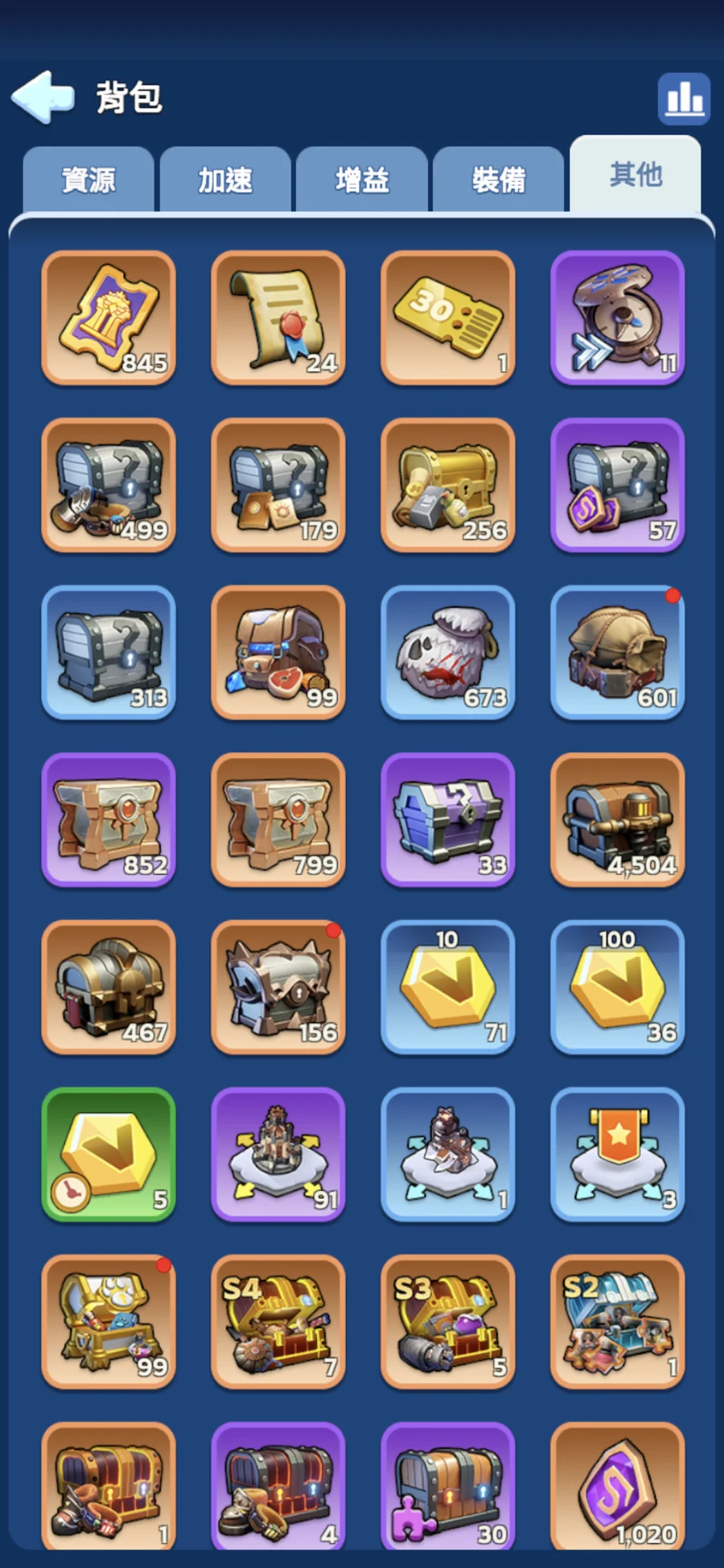724x1568 pixels.
Task: Switch to the 資源 tab
Action: tap(88, 179)
